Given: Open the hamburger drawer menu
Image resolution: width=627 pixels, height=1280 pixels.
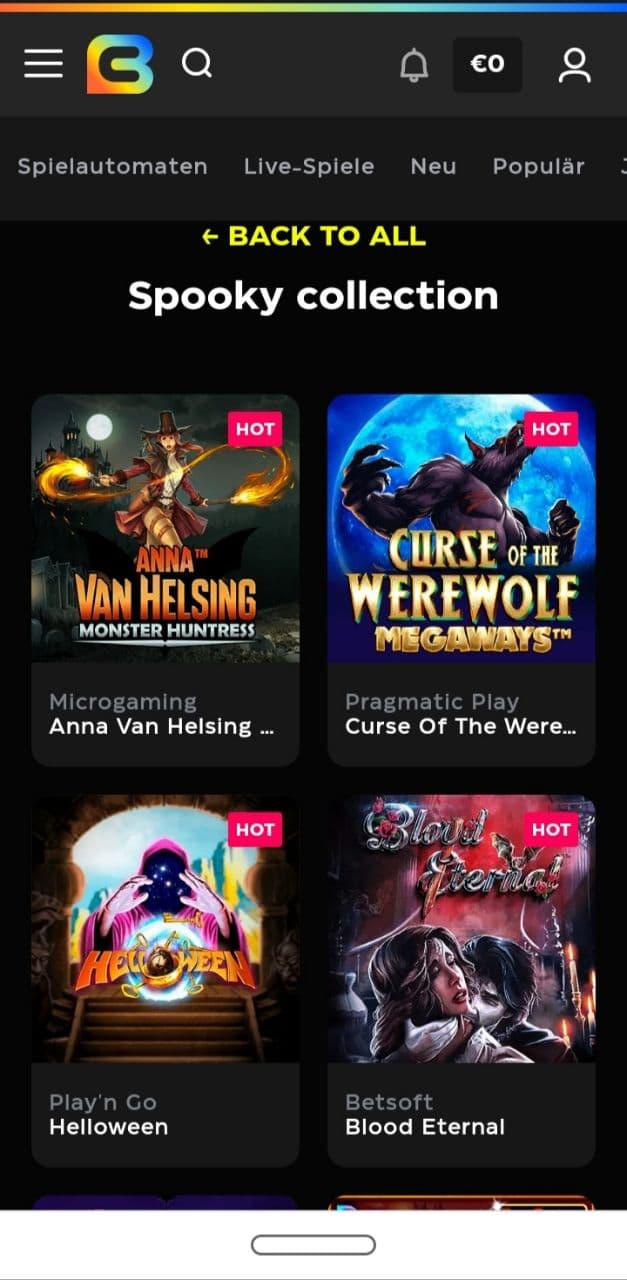Looking at the screenshot, I should pyautogui.click(x=43, y=64).
